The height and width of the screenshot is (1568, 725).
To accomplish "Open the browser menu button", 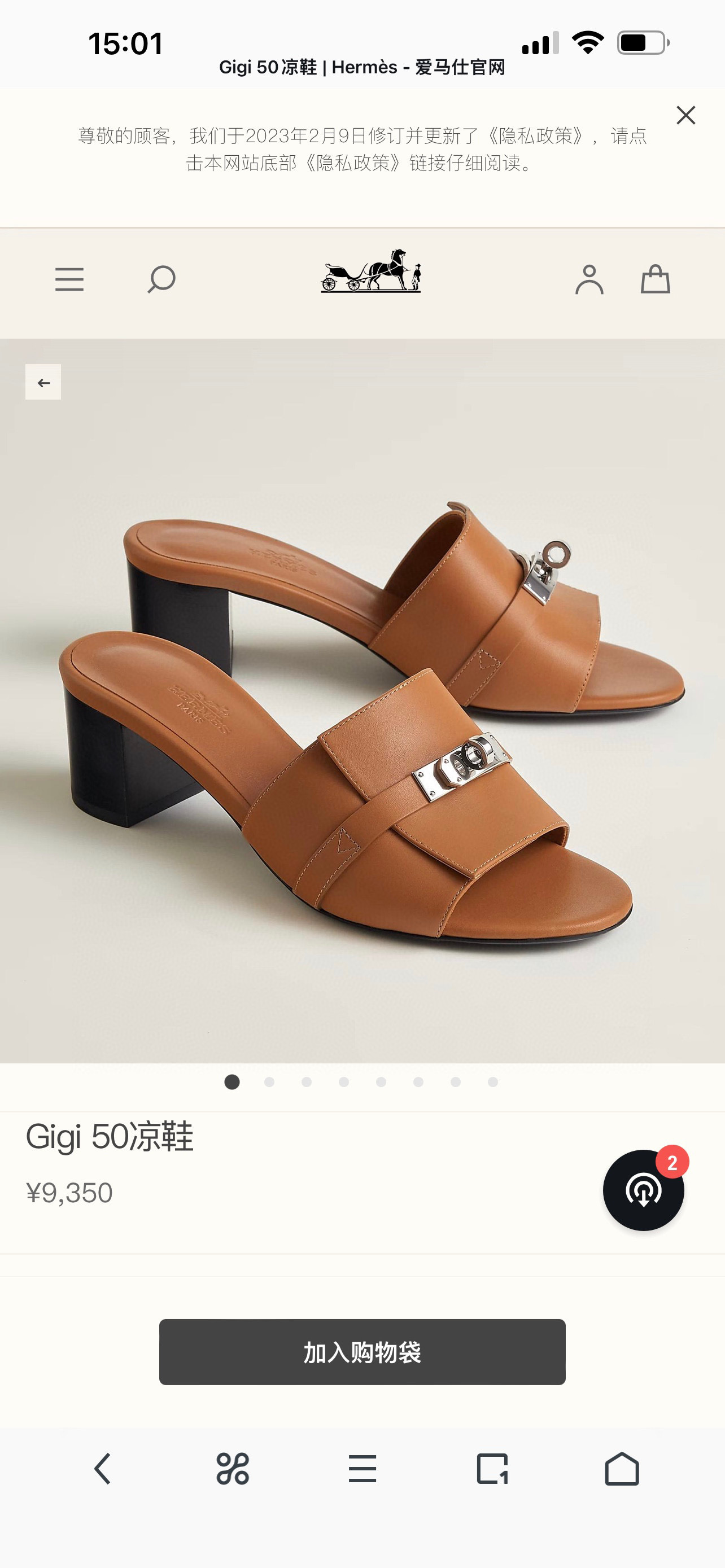I will click(362, 1469).
